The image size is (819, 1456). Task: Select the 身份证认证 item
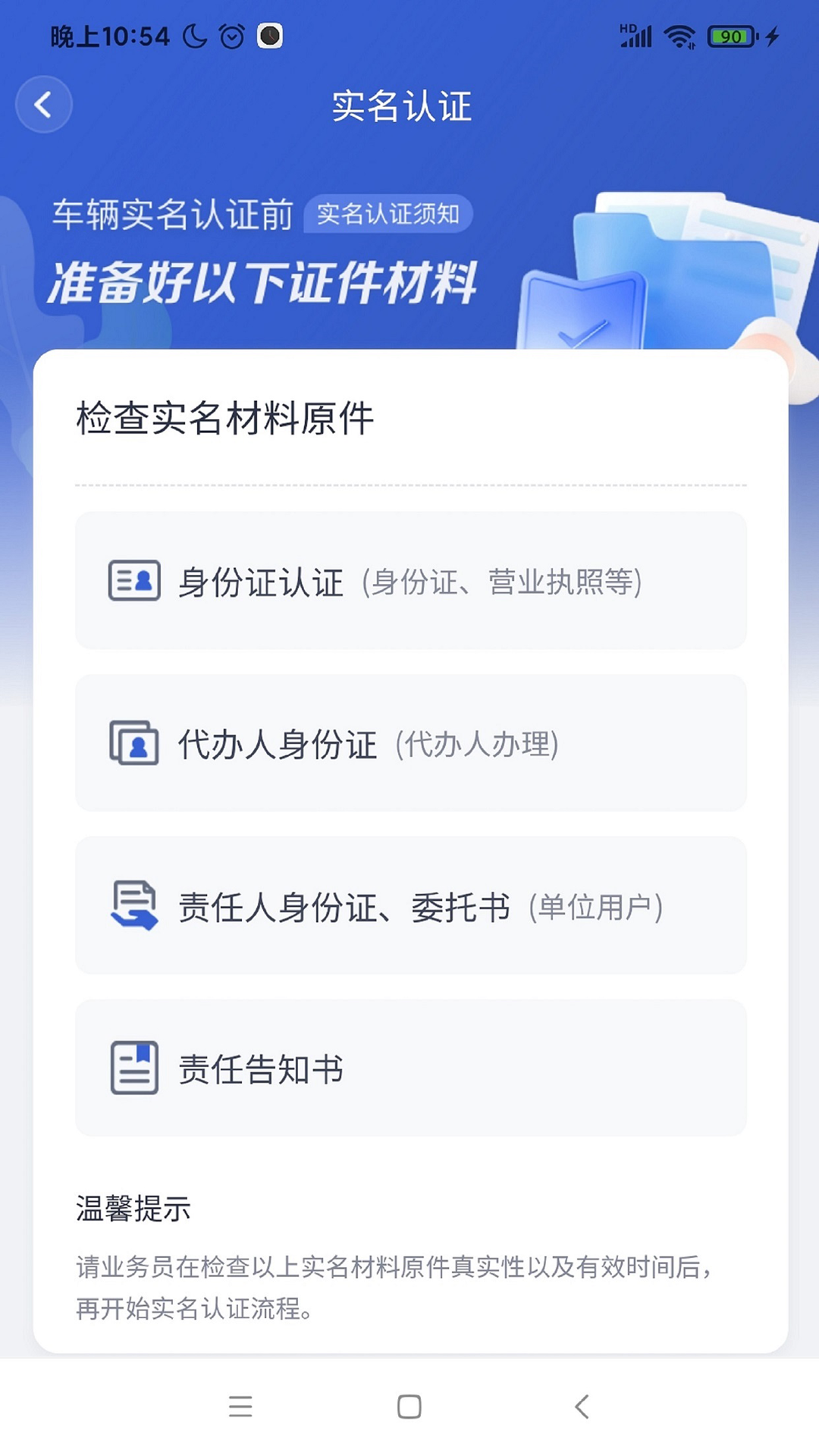(411, 580)
